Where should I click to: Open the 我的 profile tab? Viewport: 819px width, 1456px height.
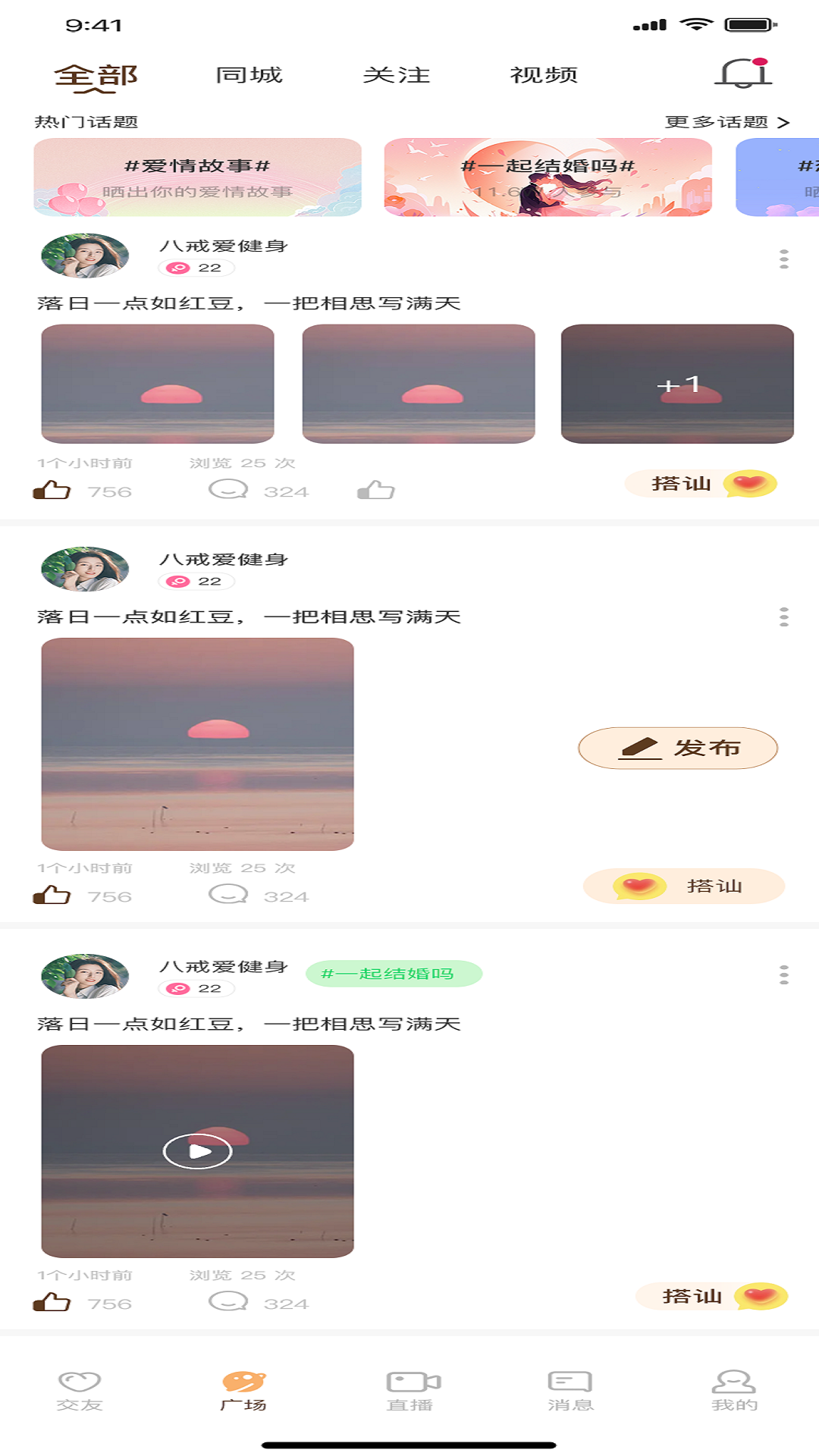(x=733, y=1391)
